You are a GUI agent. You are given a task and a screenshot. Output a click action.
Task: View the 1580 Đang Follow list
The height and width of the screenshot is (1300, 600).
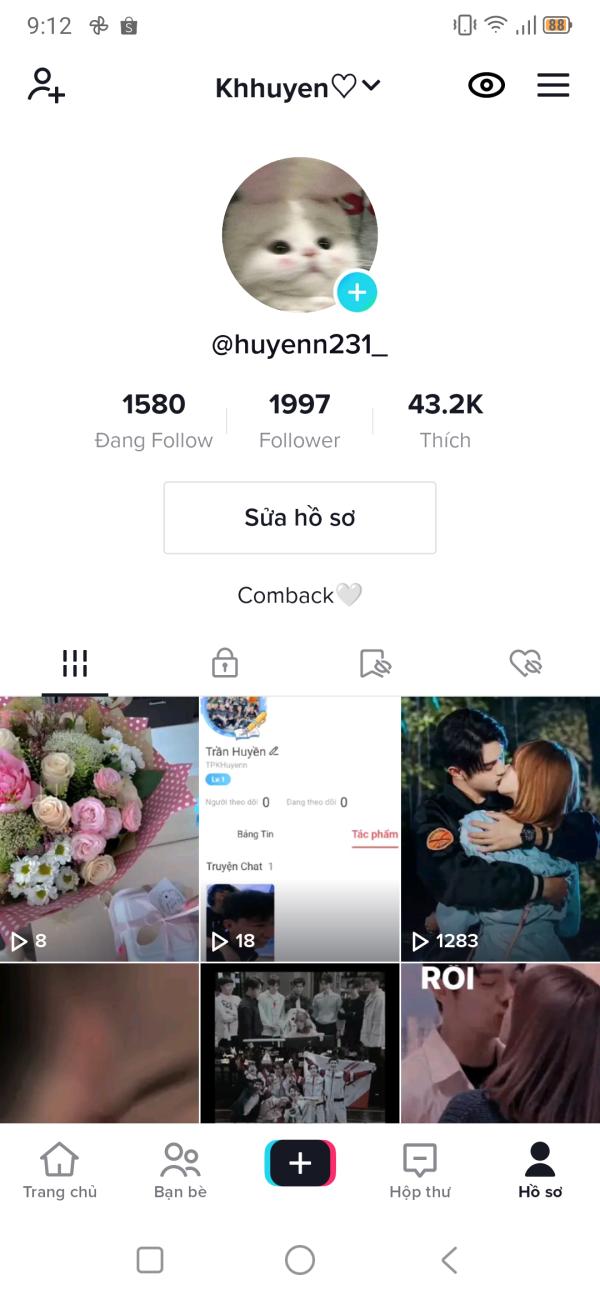point(153,420)
